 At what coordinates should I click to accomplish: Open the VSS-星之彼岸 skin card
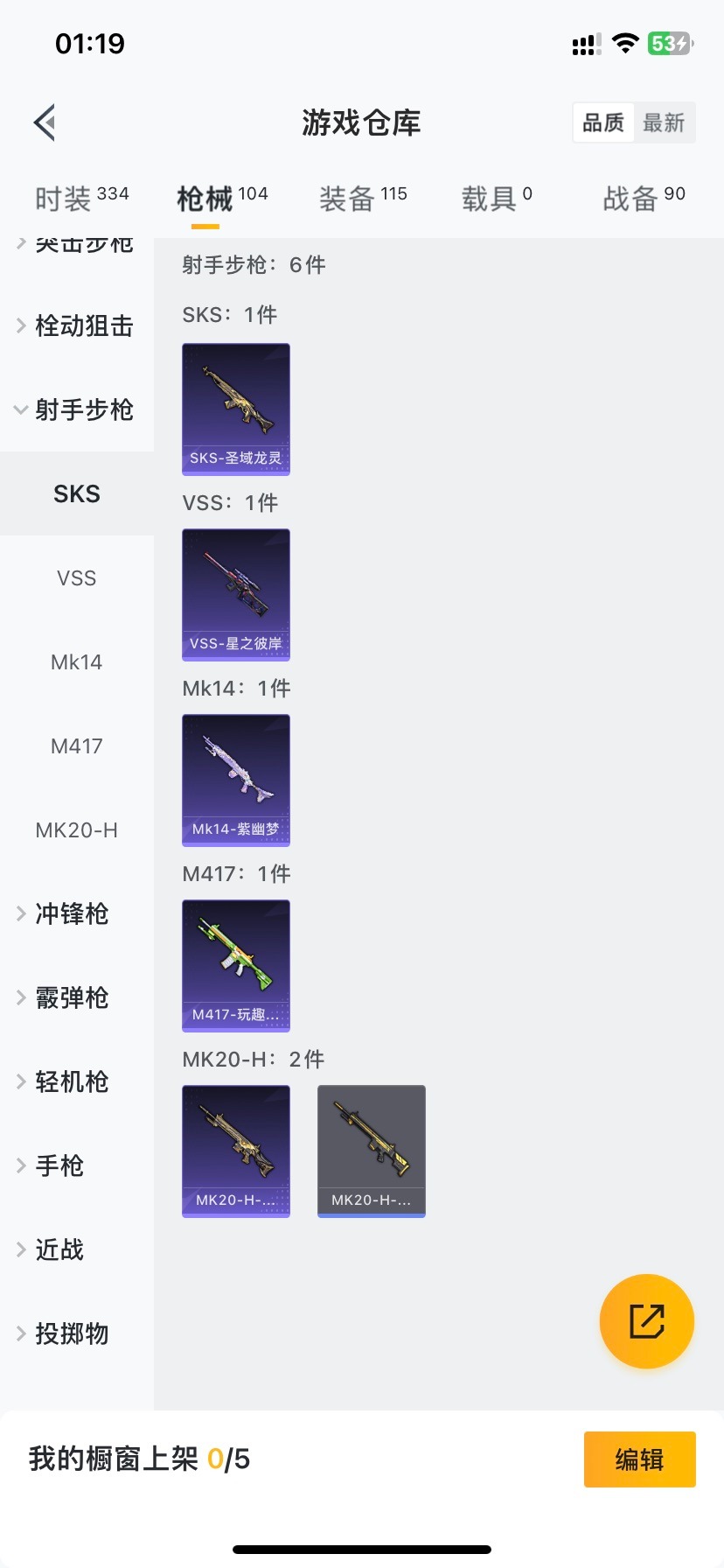click(236, 594)
